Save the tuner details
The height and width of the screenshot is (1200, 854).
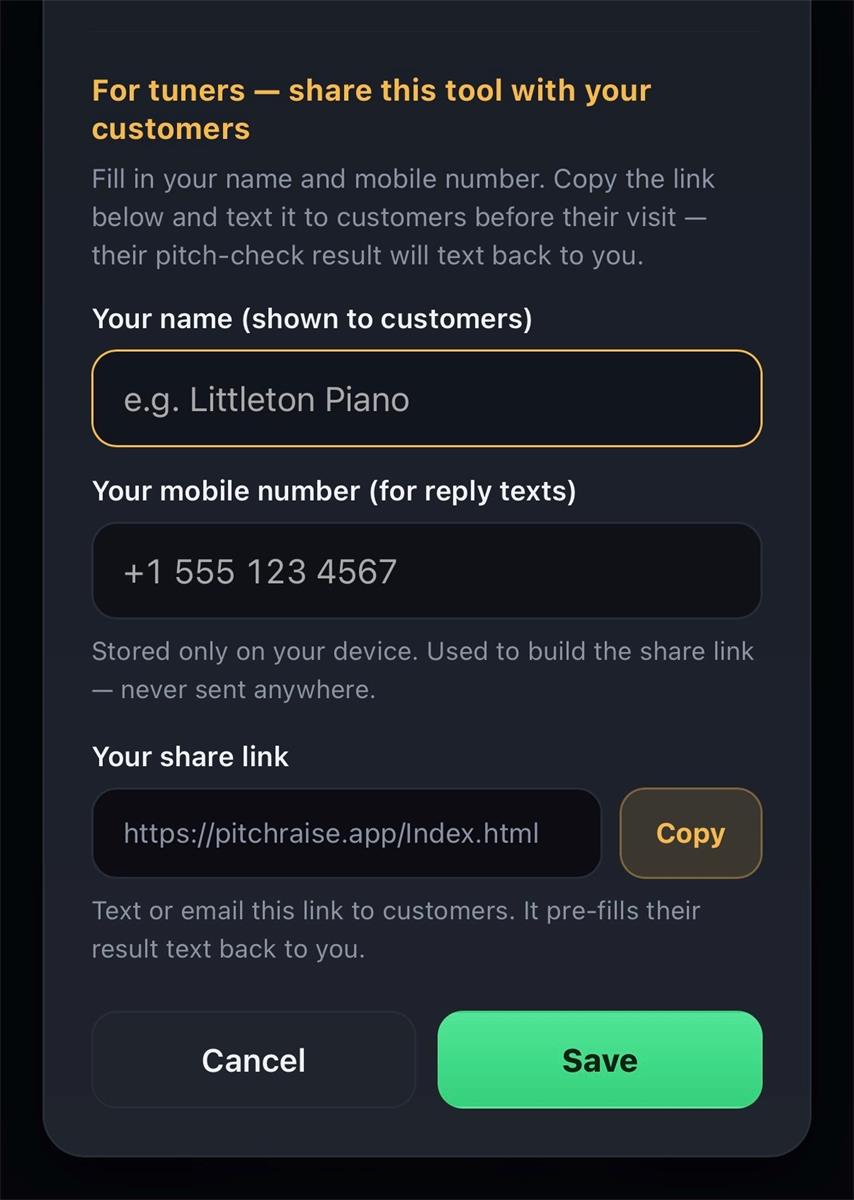pos(599,1059)
